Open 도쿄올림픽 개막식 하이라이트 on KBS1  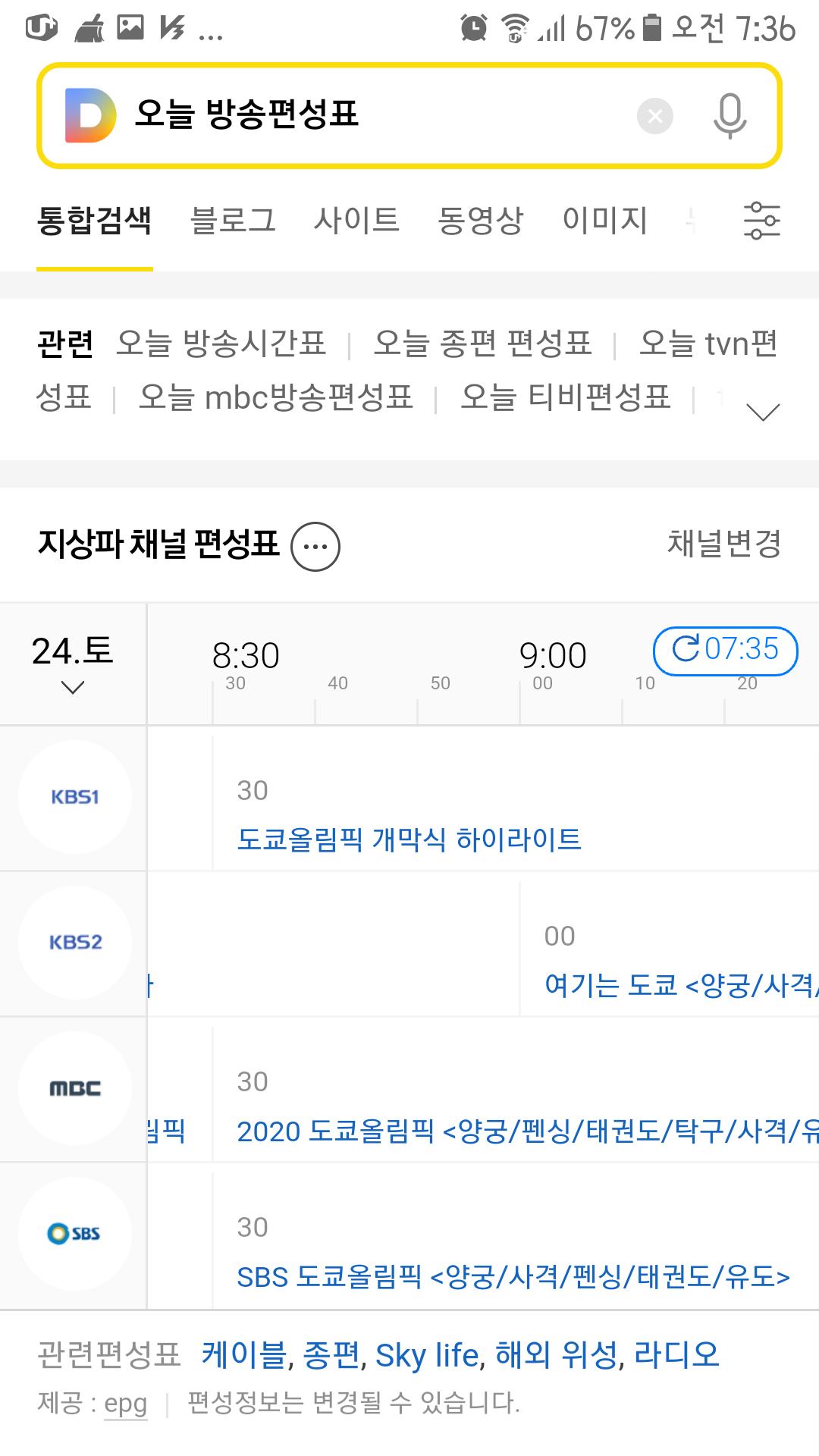pyautogui.click(x=409, y=839)
